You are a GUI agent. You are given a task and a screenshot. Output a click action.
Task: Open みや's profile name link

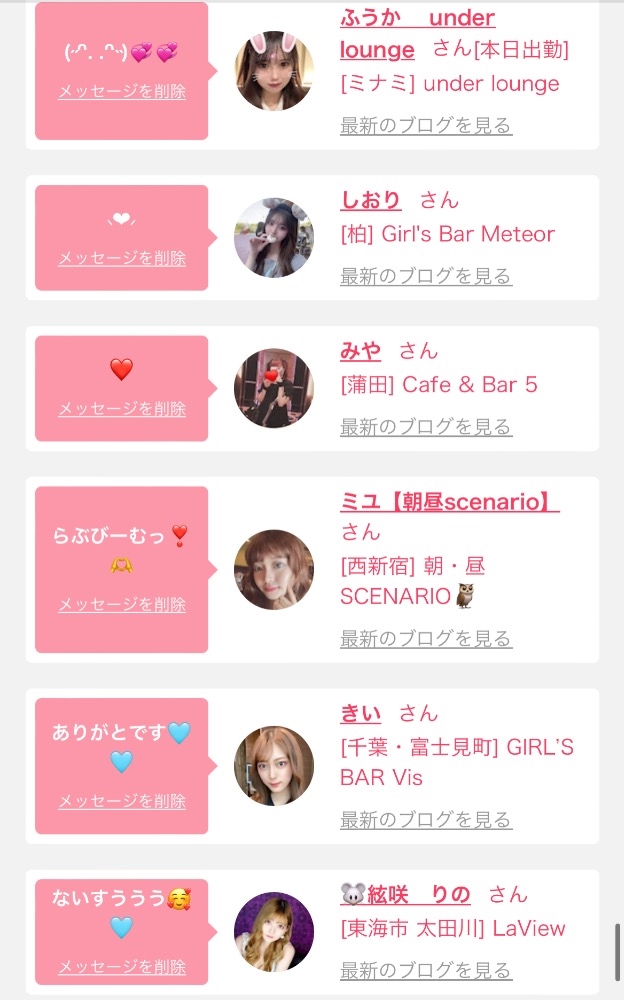[x=360, y=350]
